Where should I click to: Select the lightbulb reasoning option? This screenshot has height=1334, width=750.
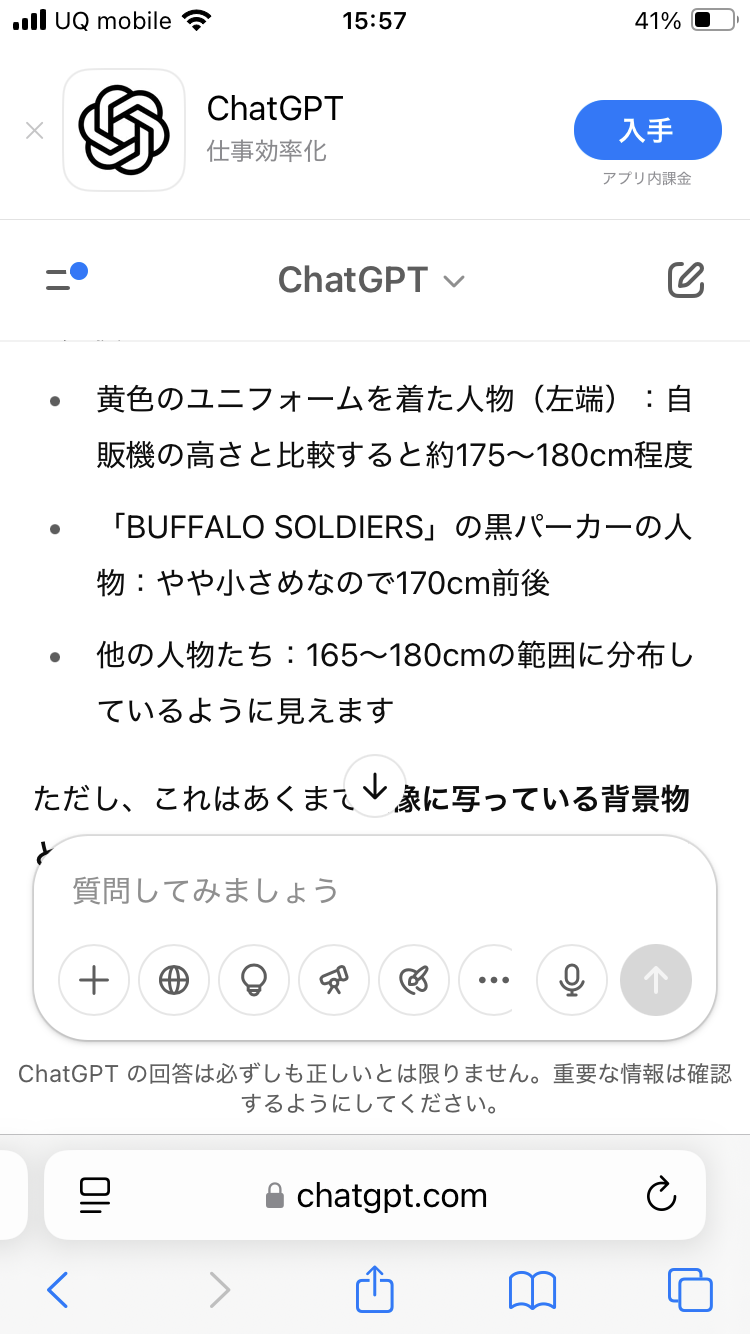254,981
